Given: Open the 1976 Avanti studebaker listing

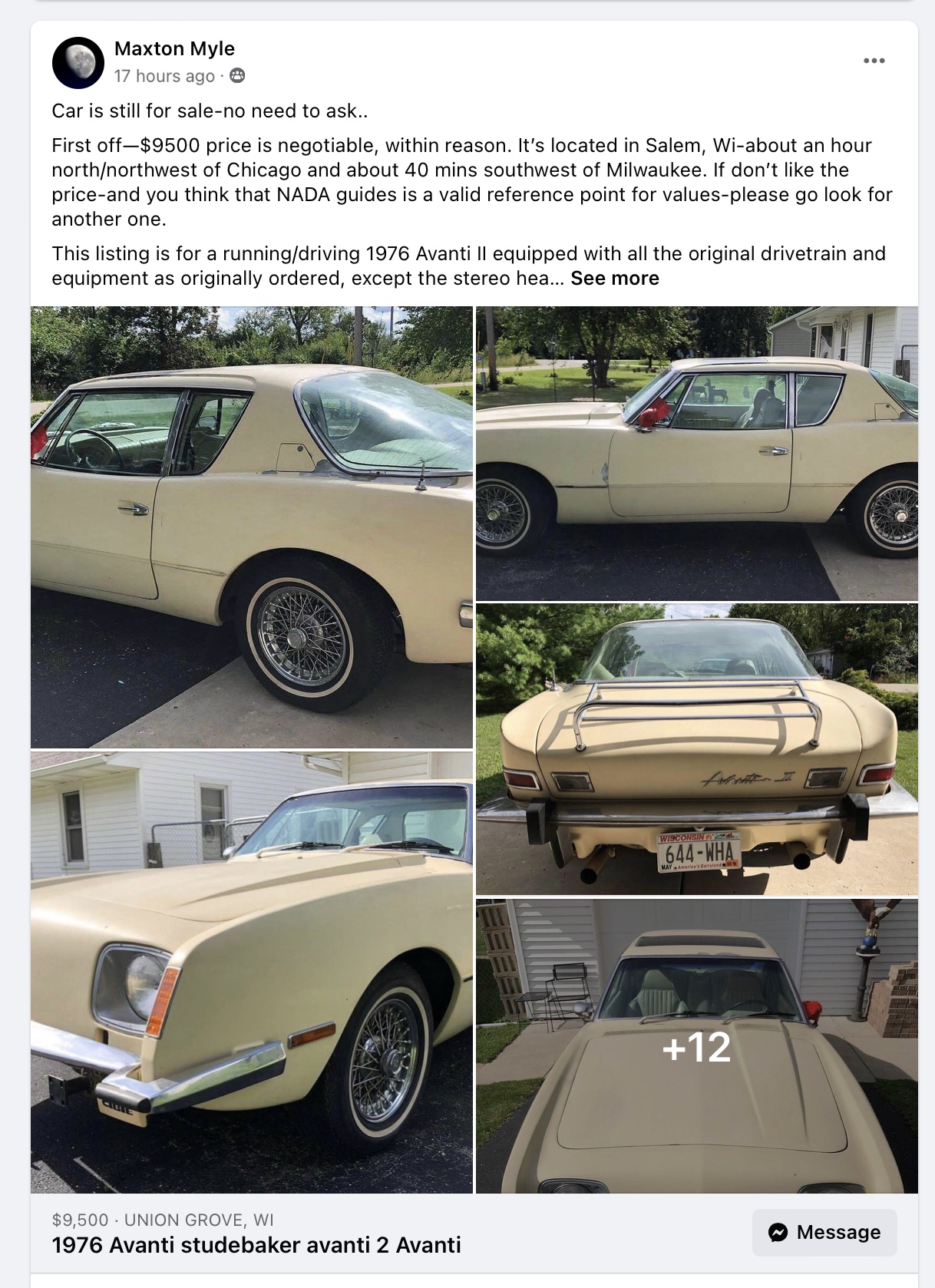Looking at the screenshot, I should [256, 1244].
